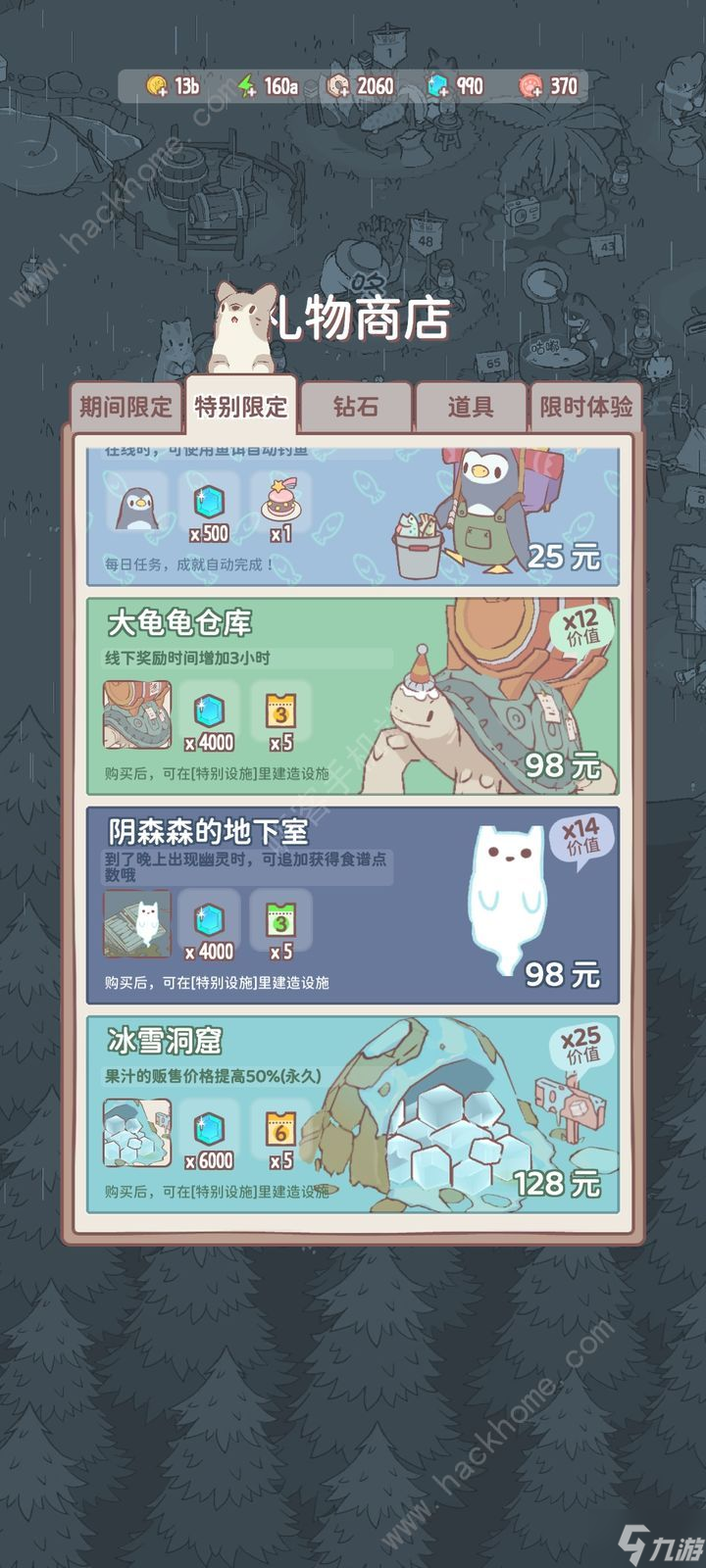Purchase the 冰雪洞窟 128元 pack
Viewport: 706px width, 1568px height.
click(556, 1184)
